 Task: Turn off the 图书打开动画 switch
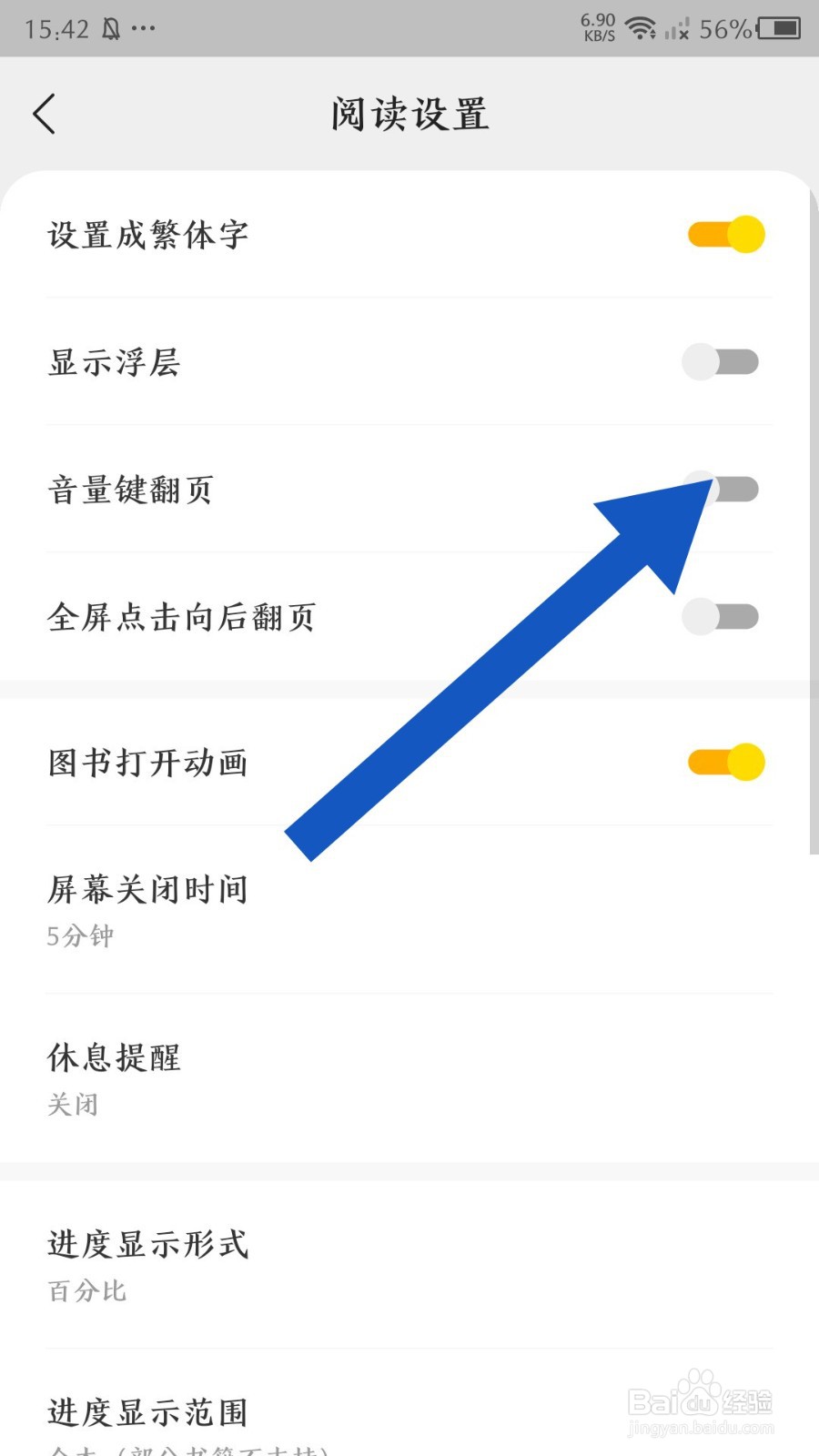(x=723, y=762)
